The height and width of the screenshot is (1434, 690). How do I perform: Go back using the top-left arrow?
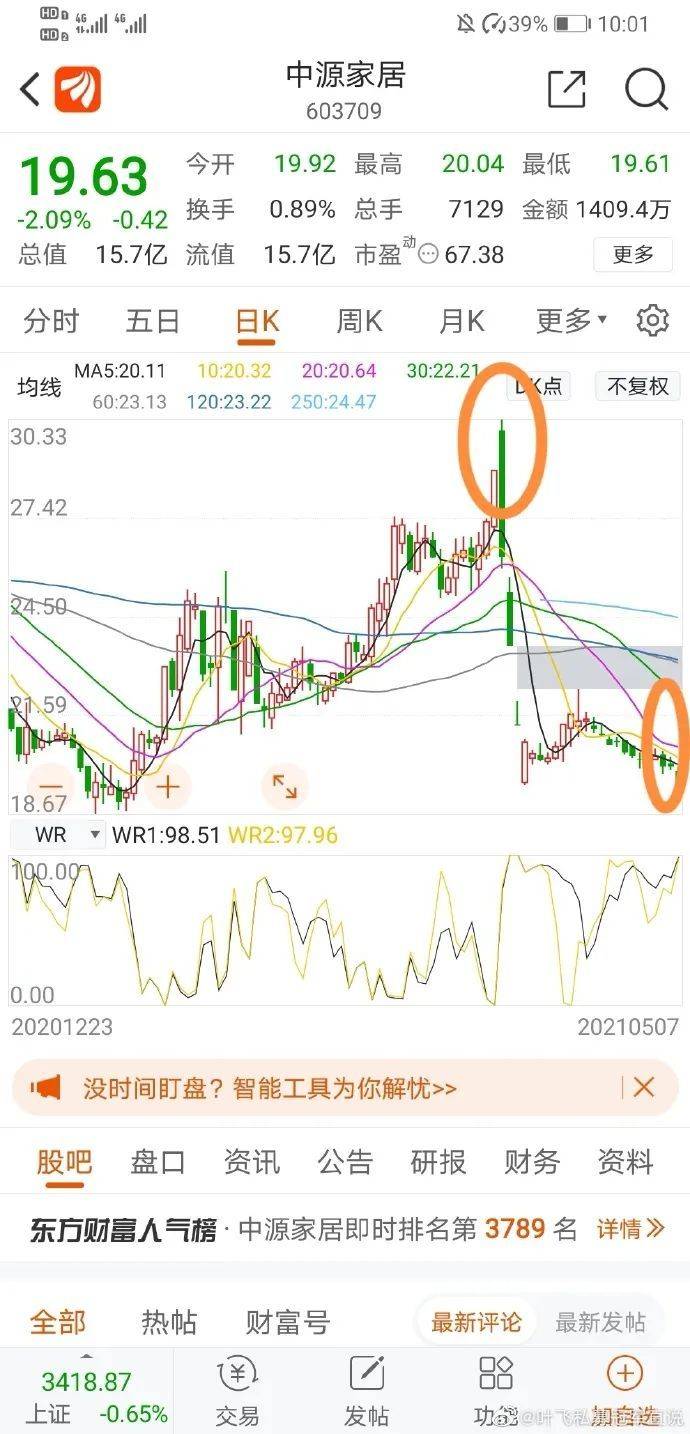[30, 90]
